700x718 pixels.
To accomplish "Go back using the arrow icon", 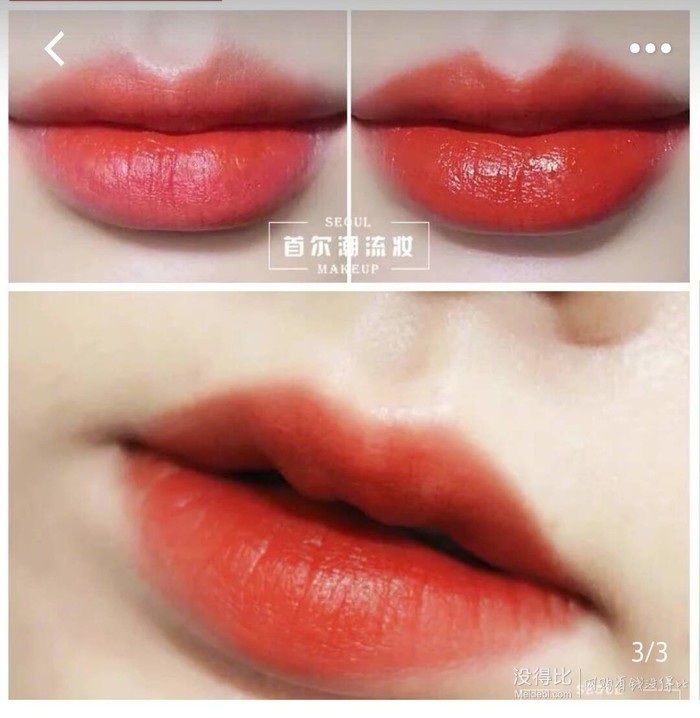I will tap(54, 48).
